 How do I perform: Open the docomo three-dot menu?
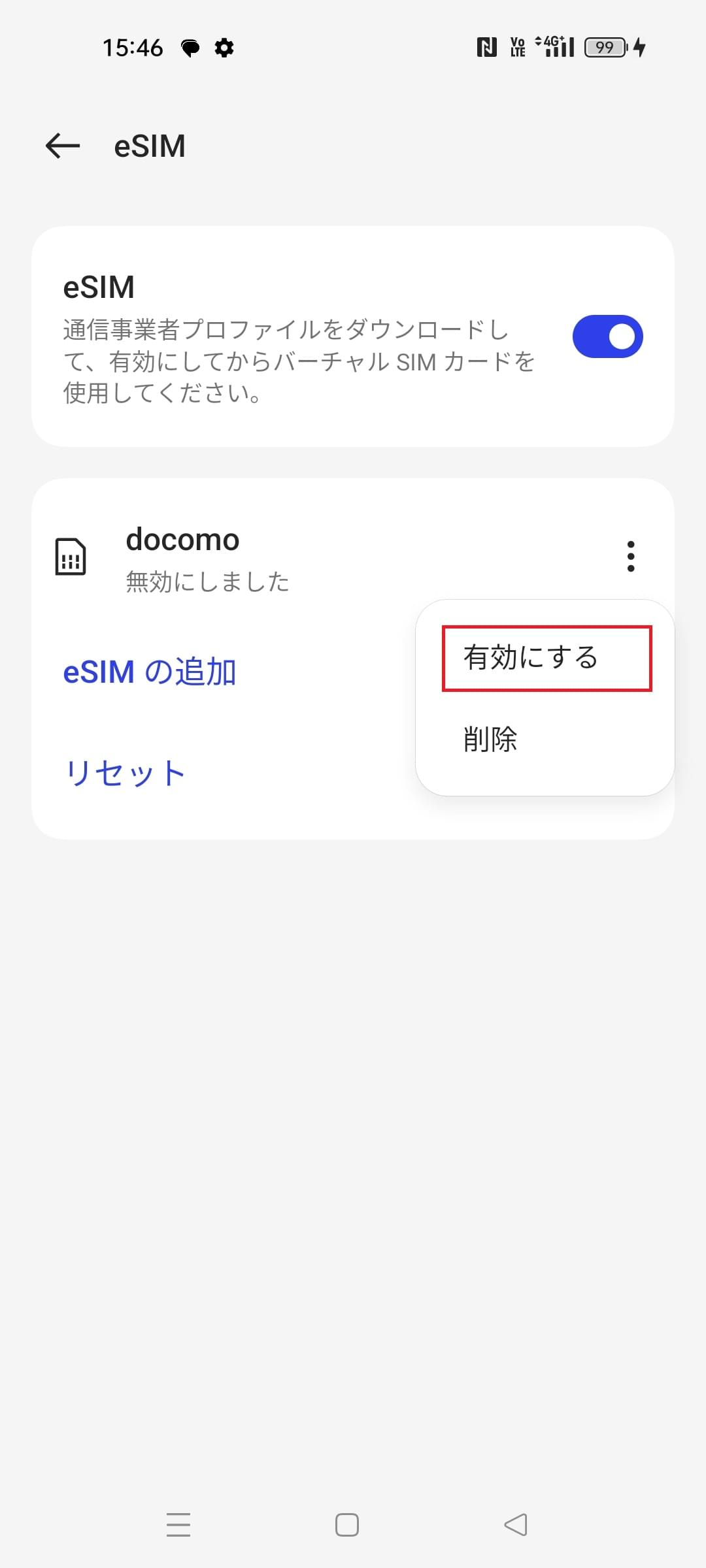click(630, 557)
